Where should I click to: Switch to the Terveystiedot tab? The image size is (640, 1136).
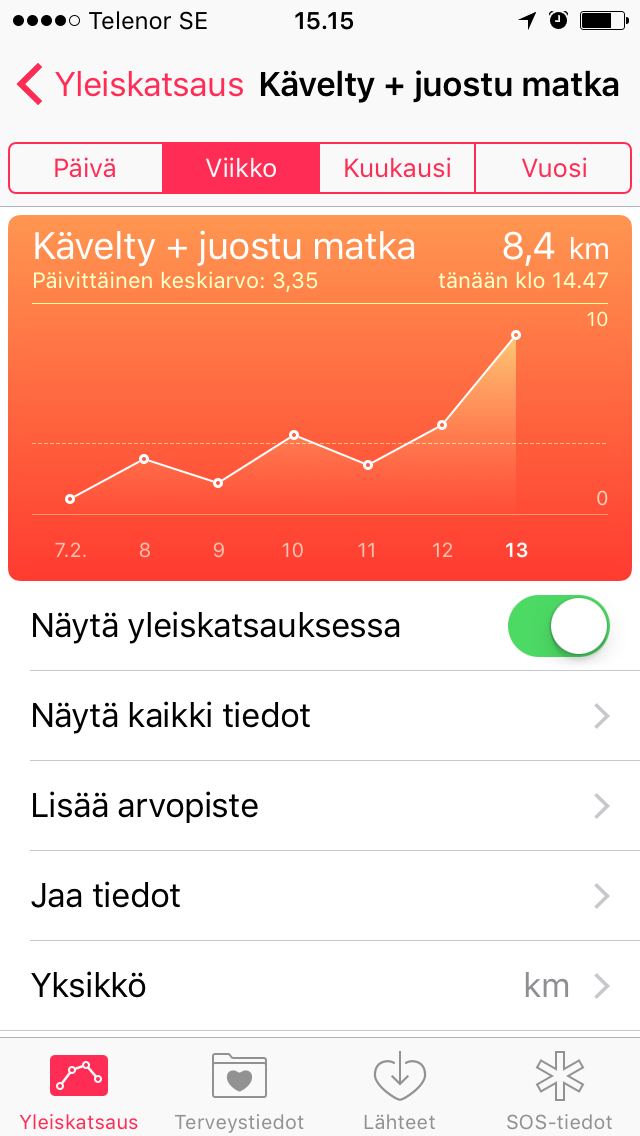(239, 1090)
